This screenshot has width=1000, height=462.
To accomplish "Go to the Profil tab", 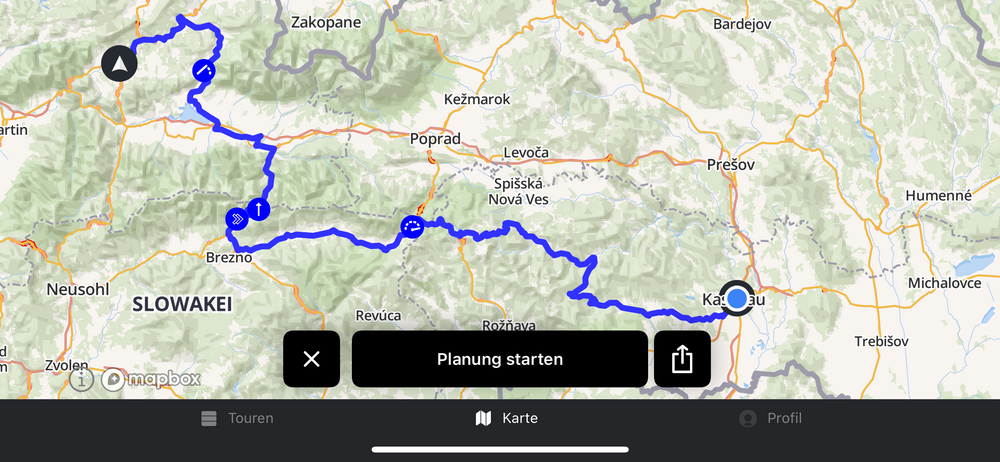I will click(x=770, y=418).
